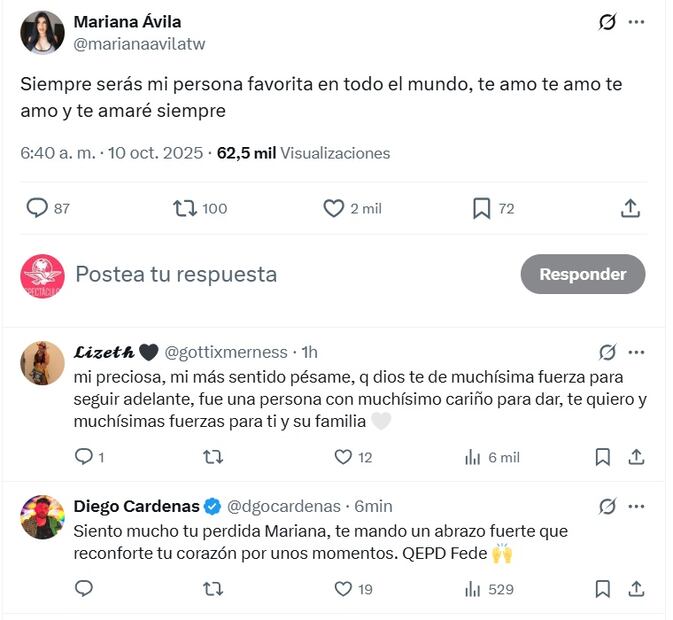Bookmark Mariana Ávila's post

[481, 208]
